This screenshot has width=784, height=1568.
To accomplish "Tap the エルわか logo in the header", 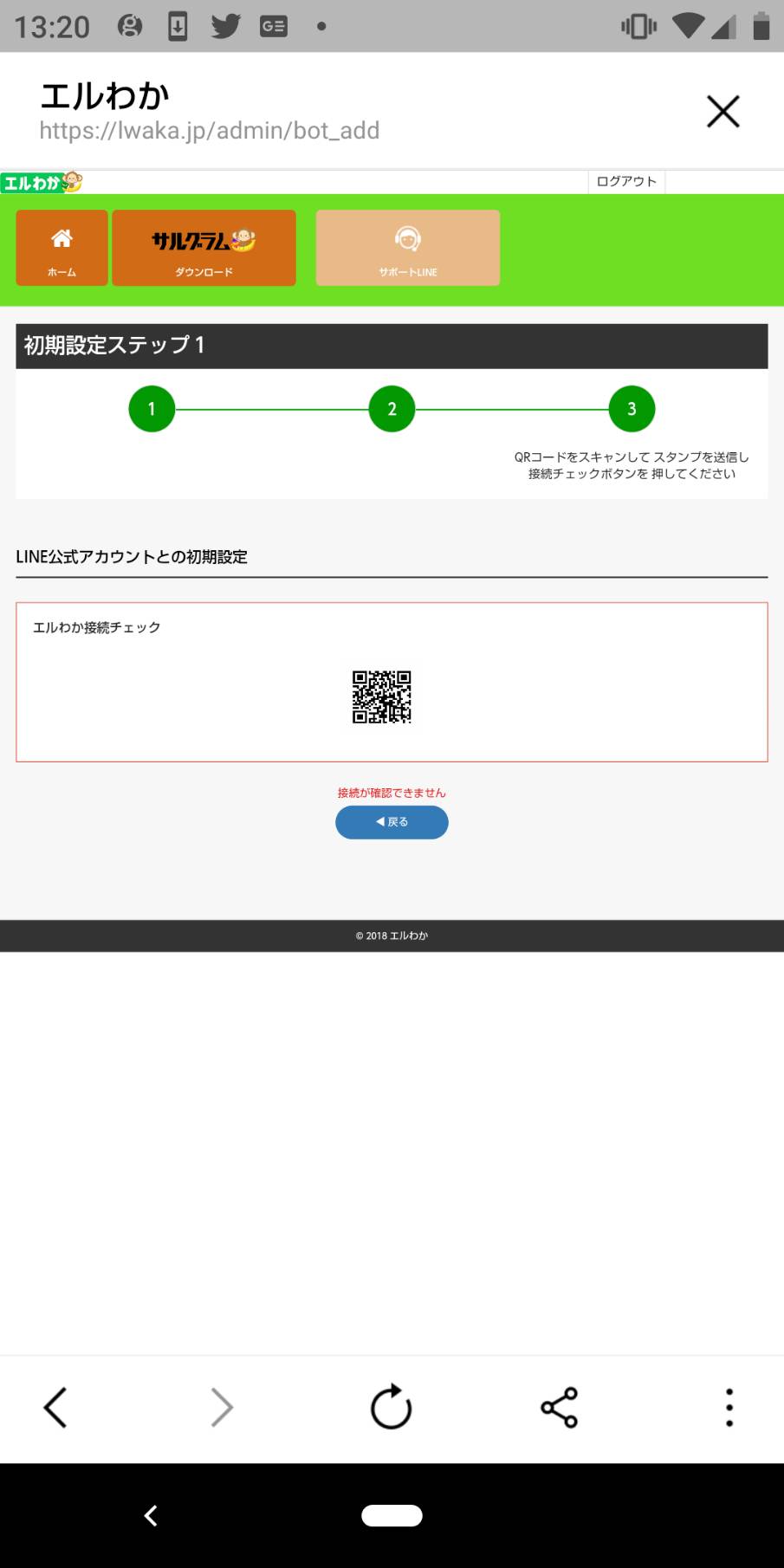I will point(42,182).
